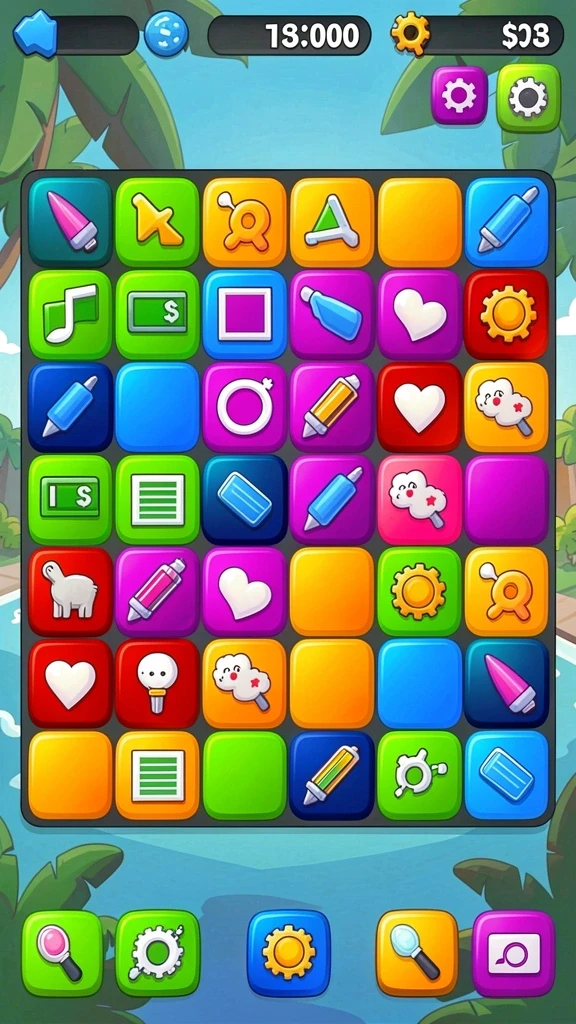Tap the pink tile with cloud candy

point(419,500)
